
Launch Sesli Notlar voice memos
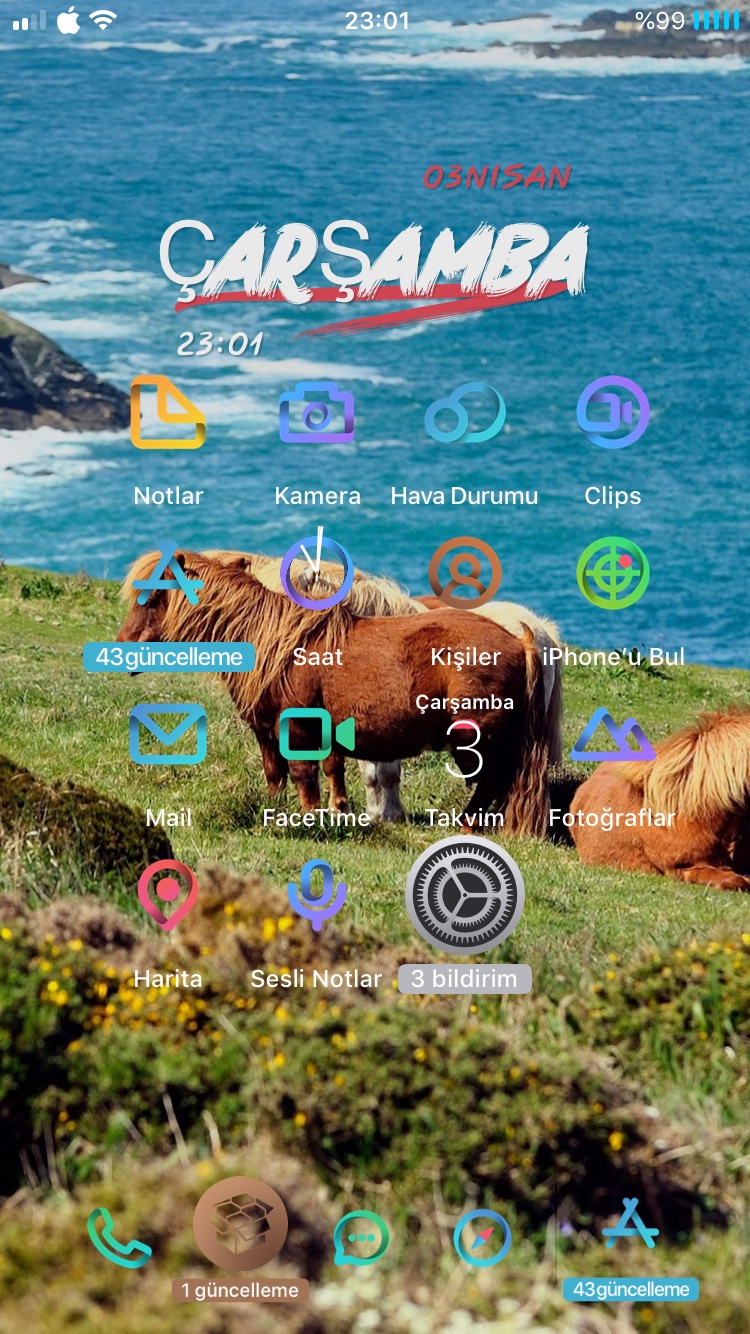coord(317,895)
